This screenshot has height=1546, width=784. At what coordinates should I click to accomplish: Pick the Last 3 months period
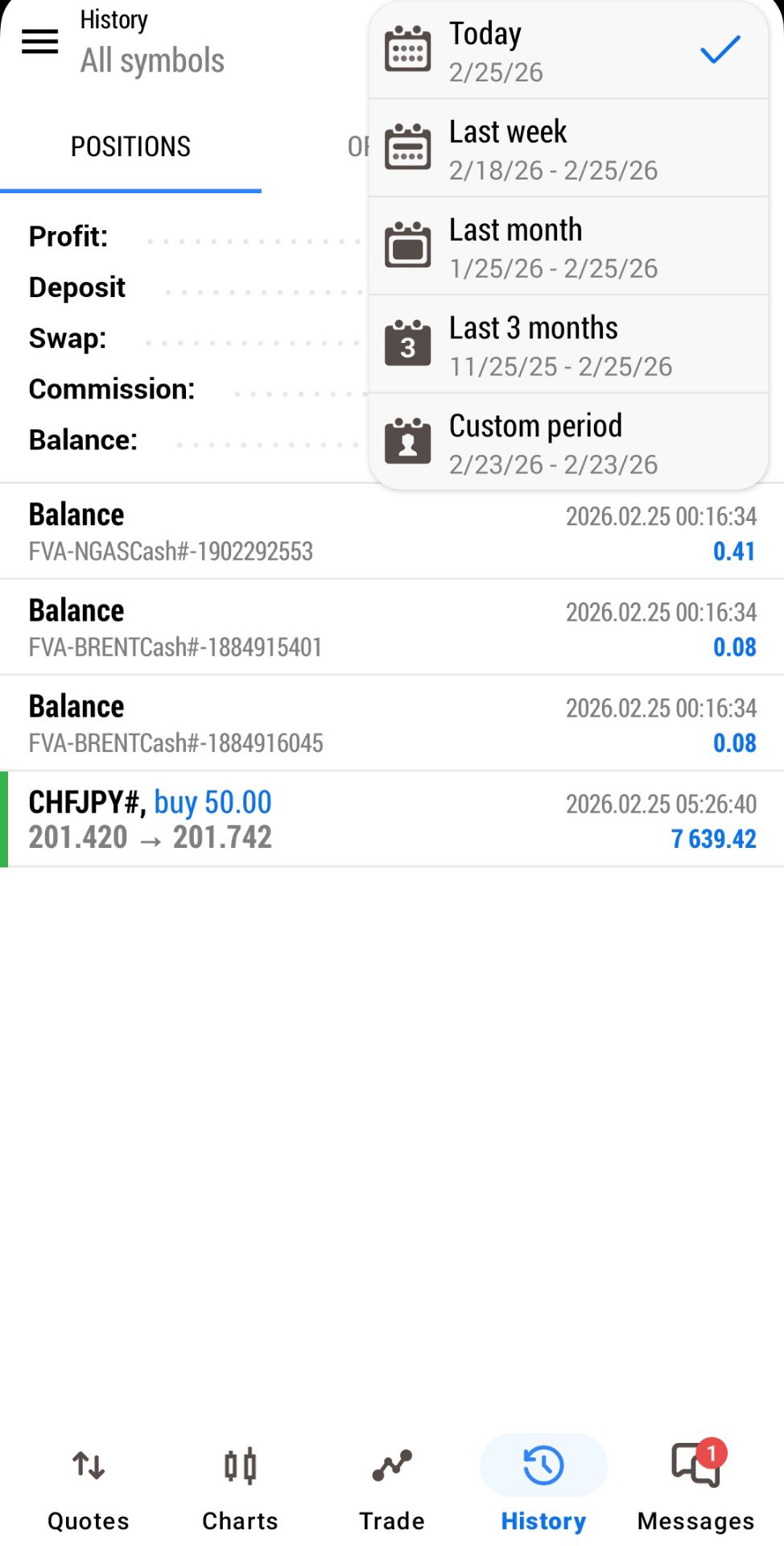pyautogui.click(x=567, y=345)
